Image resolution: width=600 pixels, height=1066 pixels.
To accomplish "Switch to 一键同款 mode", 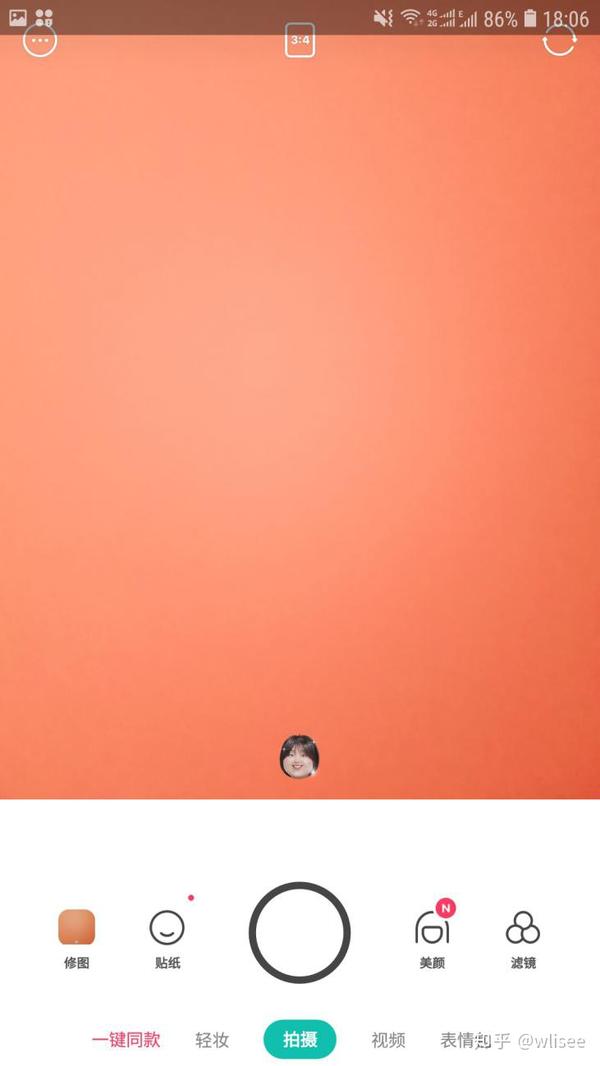I will (x=126, y=1040).
